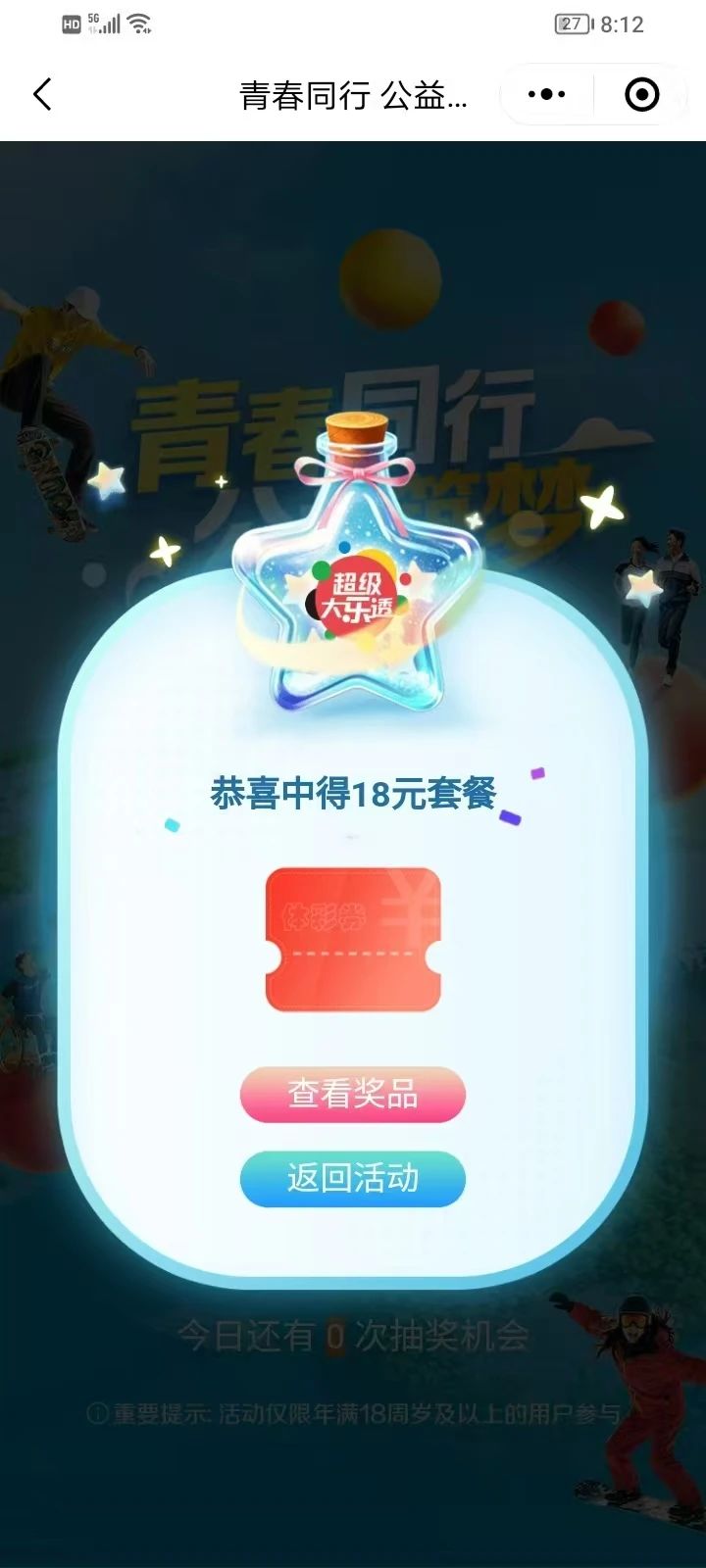Close the mini program via the target icon
706x1568 pixels.
(641, 95)
